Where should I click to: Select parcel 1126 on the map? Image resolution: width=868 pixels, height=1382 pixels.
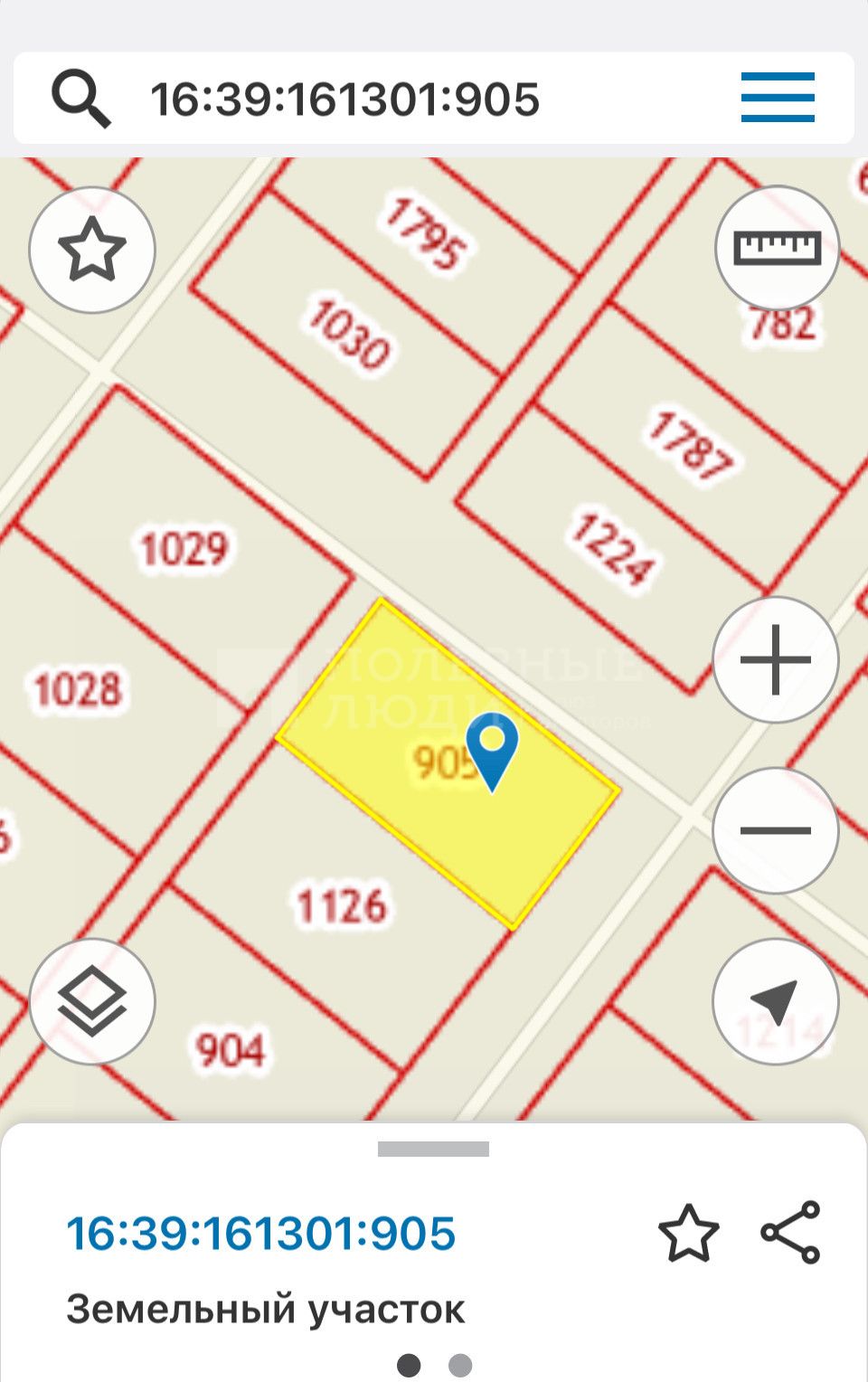point(341,904)
